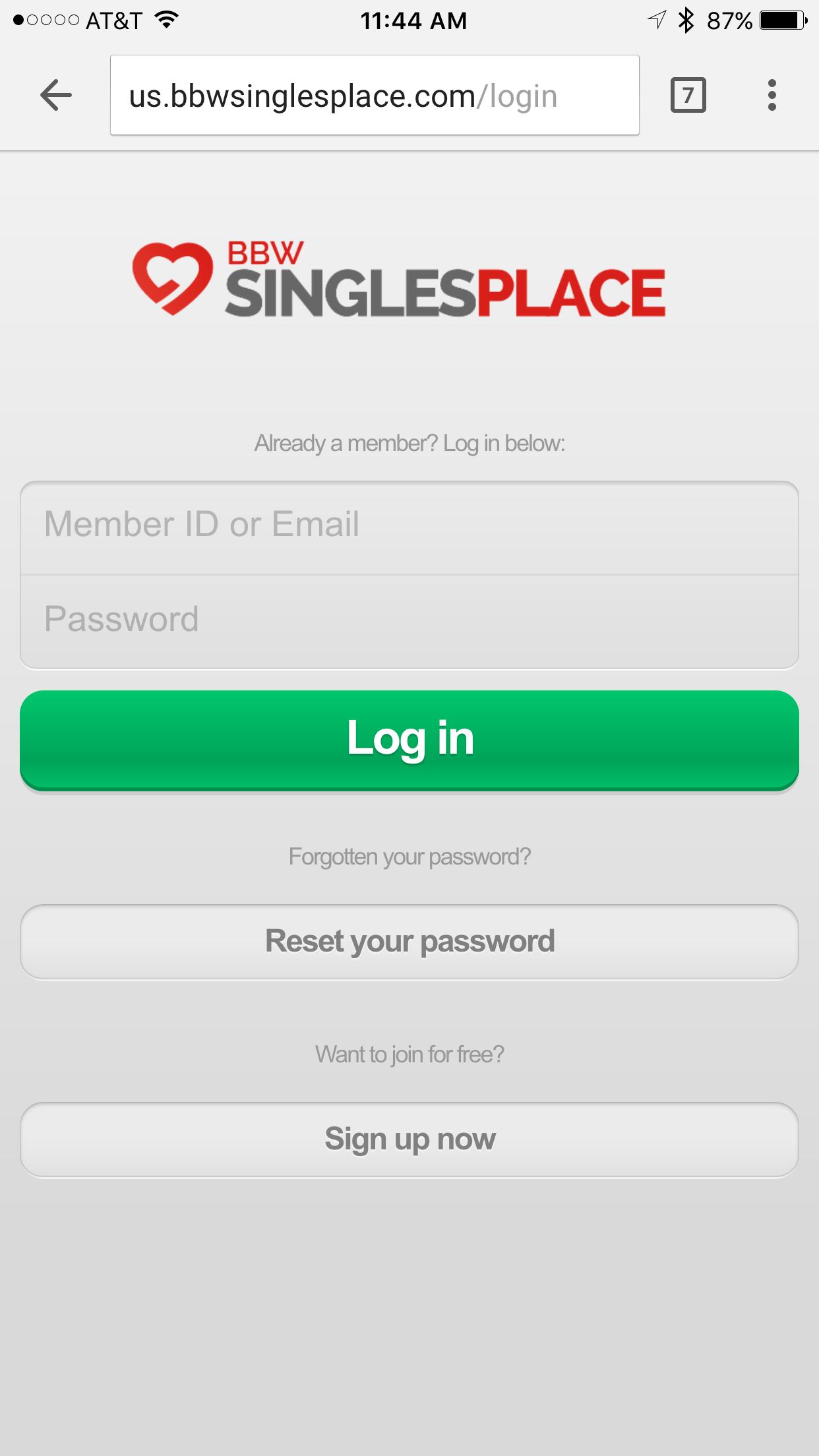The height and width of the screenshot is (1456, 819).
Task: Tap the green Log in button
Action: click(x=409, y=739)
